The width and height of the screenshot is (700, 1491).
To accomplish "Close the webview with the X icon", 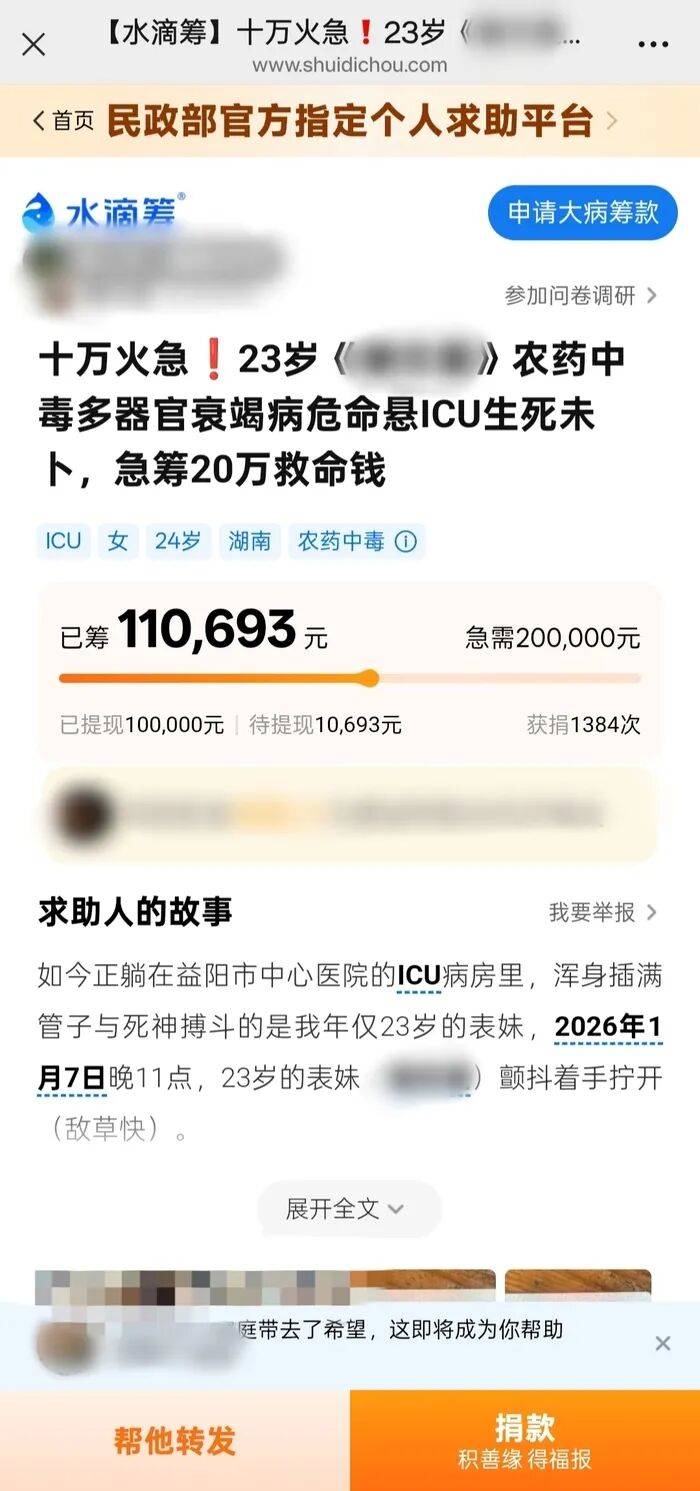I will 34,44.
